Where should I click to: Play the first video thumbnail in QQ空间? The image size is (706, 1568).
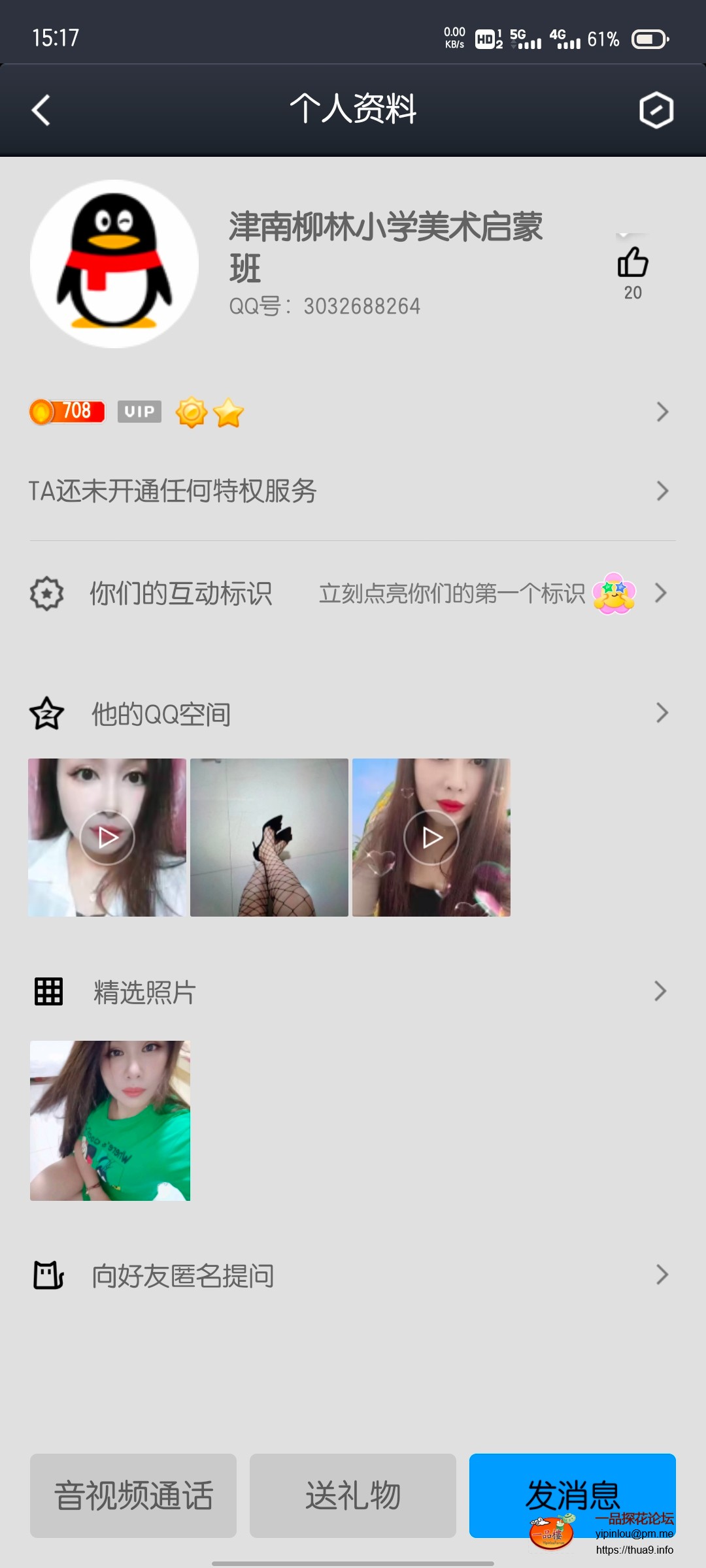(x=107, y=838)
